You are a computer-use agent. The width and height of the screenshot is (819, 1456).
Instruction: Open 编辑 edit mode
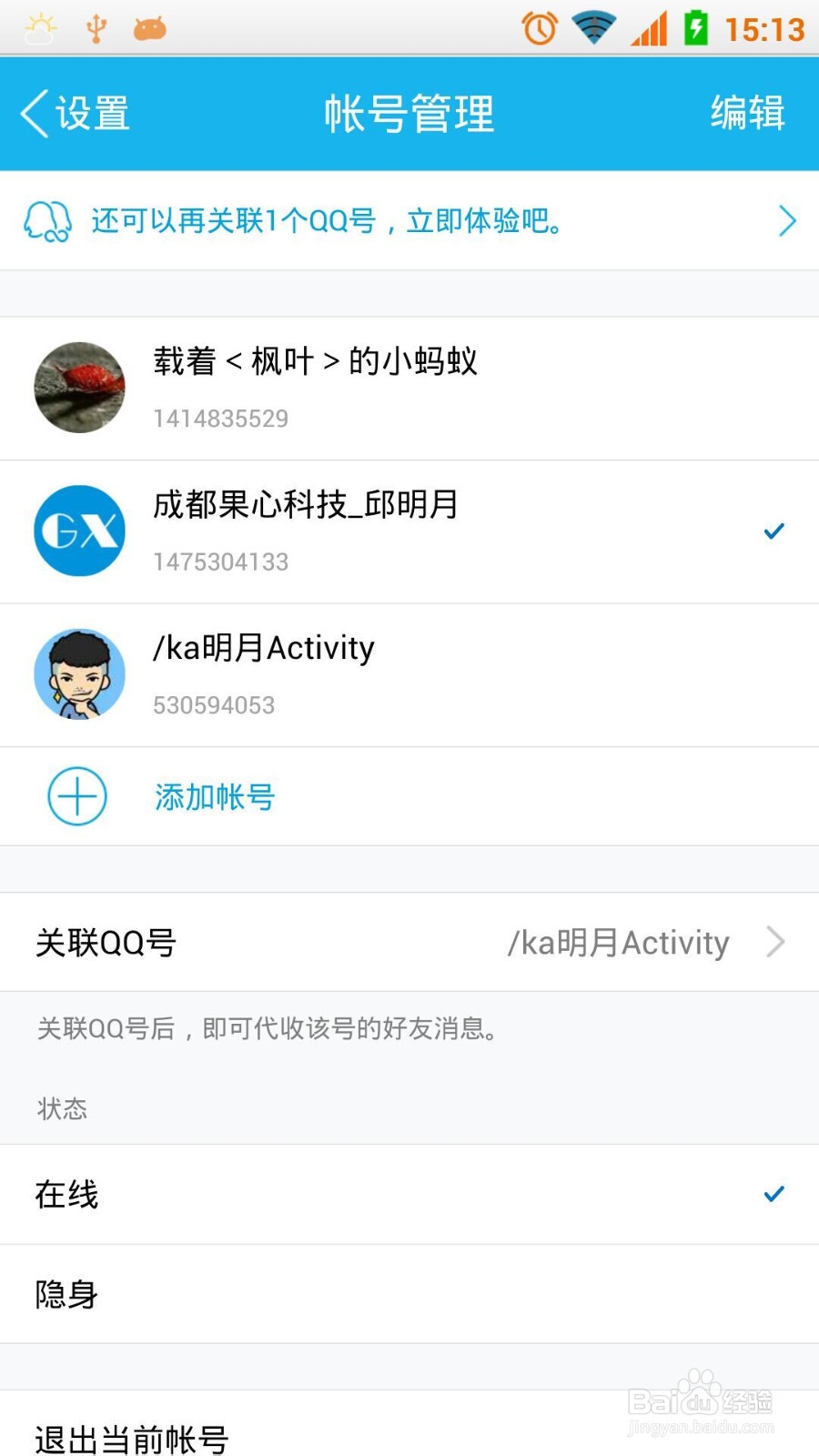(x=747, y=113)
